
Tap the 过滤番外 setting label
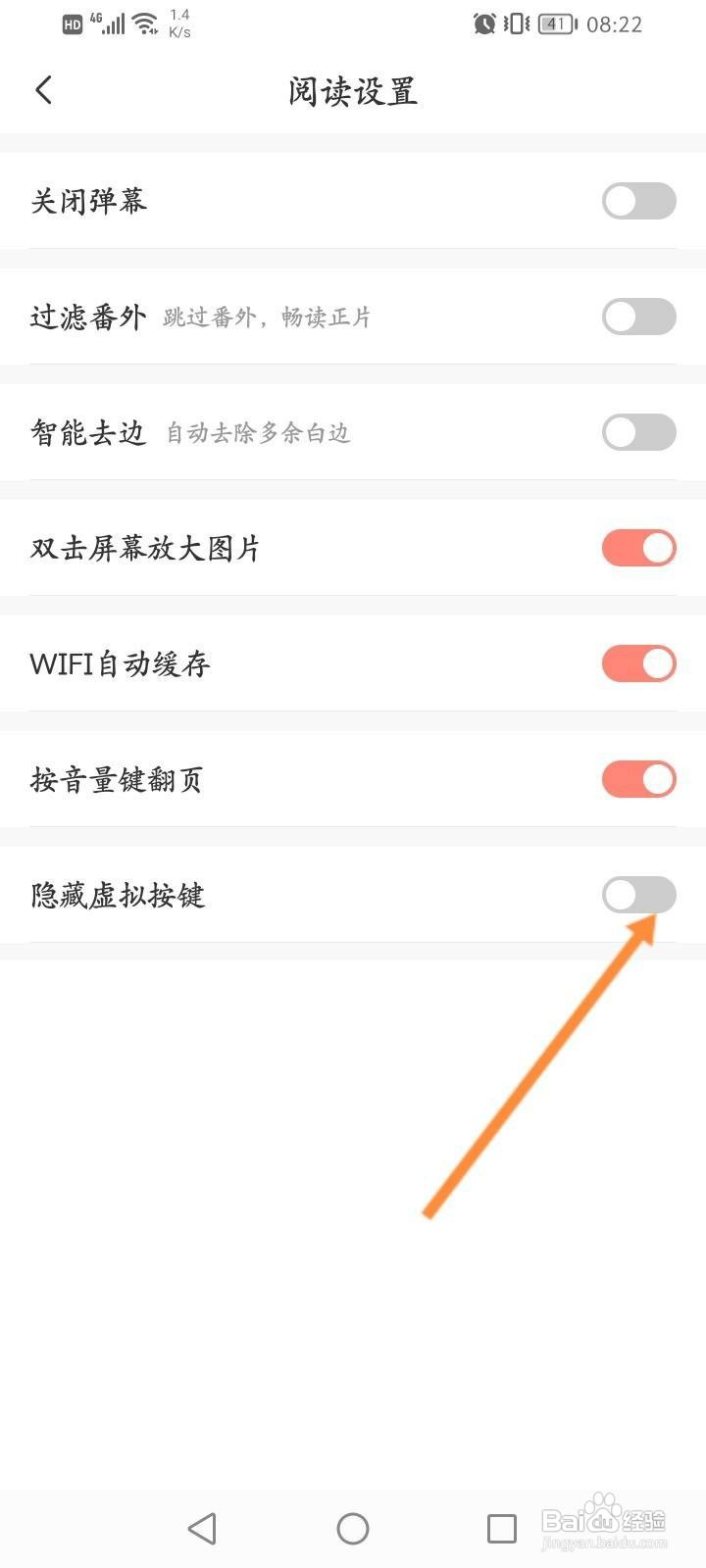pos(88,316)
